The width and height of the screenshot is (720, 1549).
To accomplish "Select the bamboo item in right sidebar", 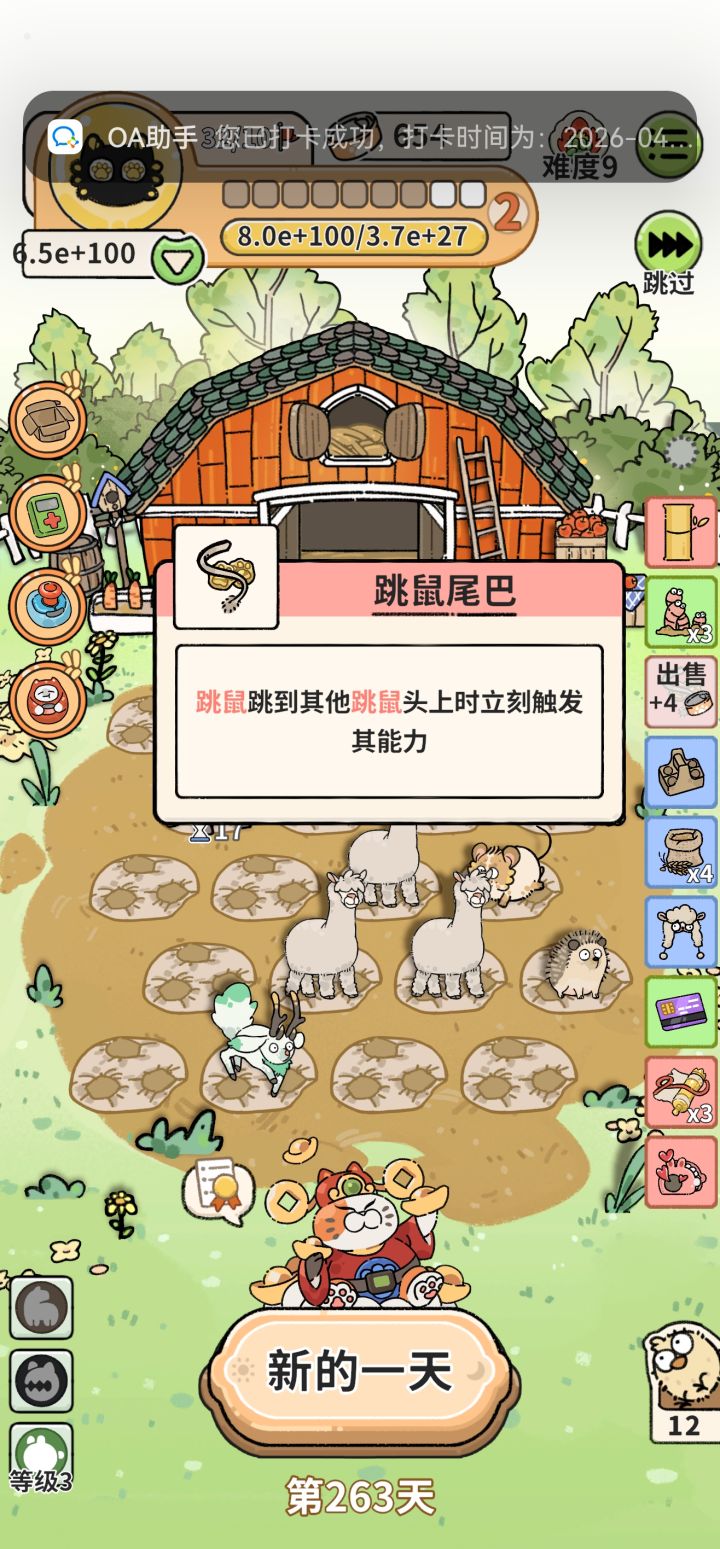I will (681, 533).
